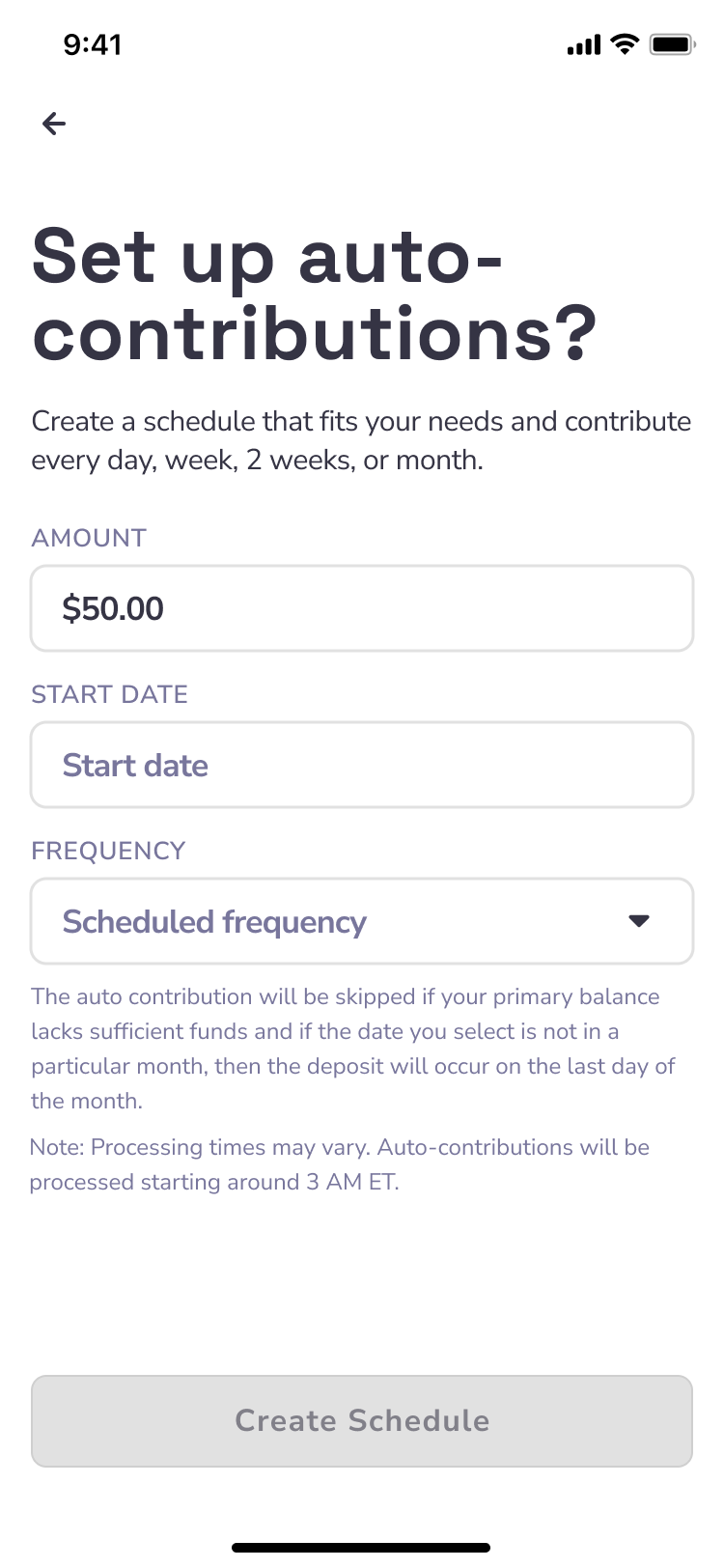Expand the Scheduled frequency dropdown
Screen dimensions: 724x1568
(362, 921)
